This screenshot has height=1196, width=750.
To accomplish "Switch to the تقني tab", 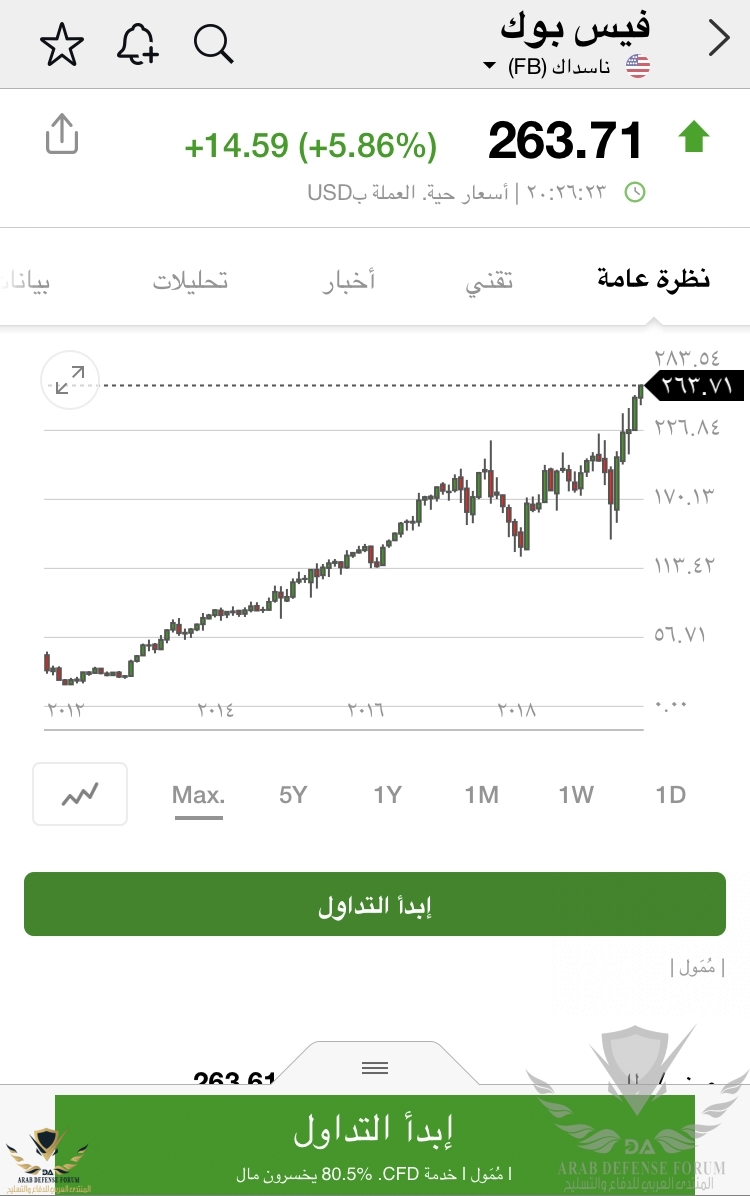I will coord(490,280).
